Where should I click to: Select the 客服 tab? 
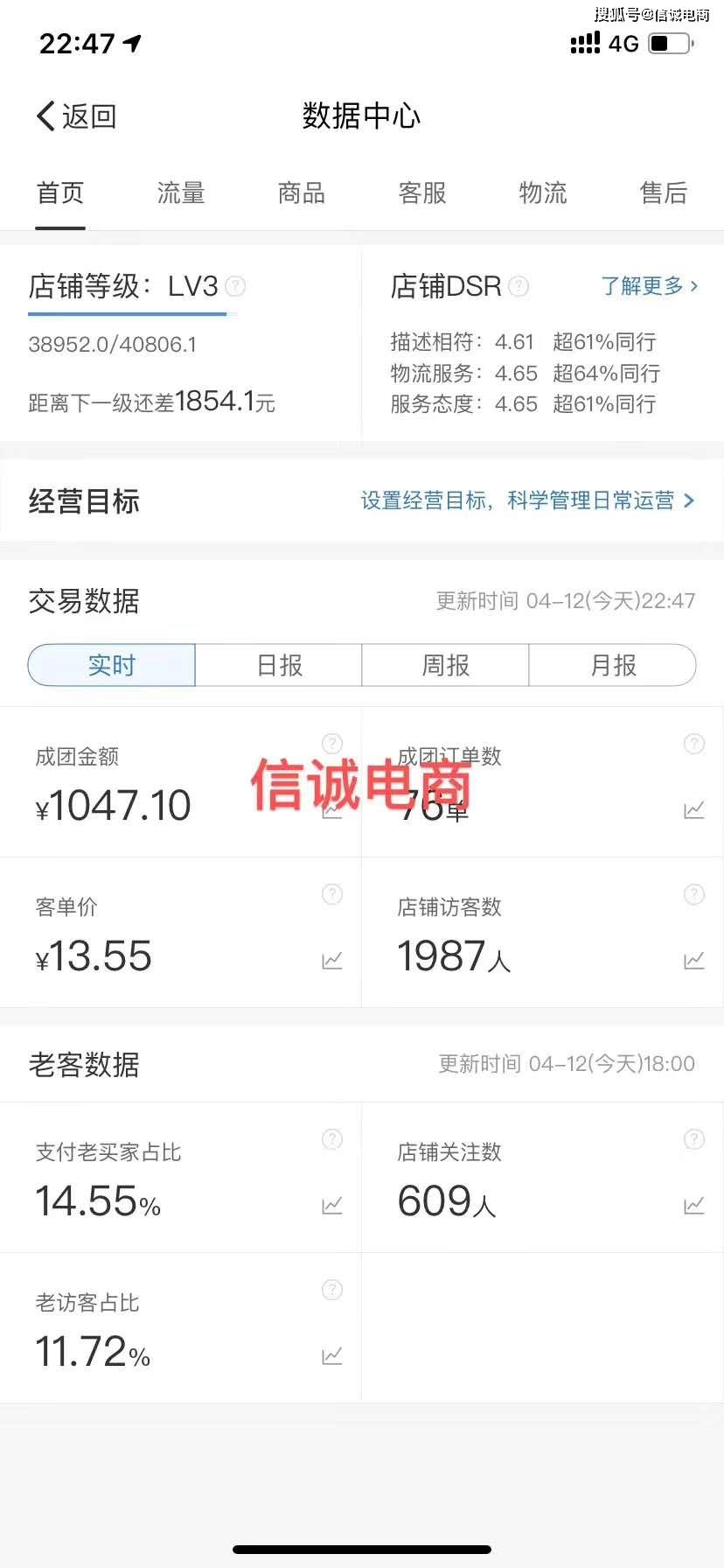422,193
